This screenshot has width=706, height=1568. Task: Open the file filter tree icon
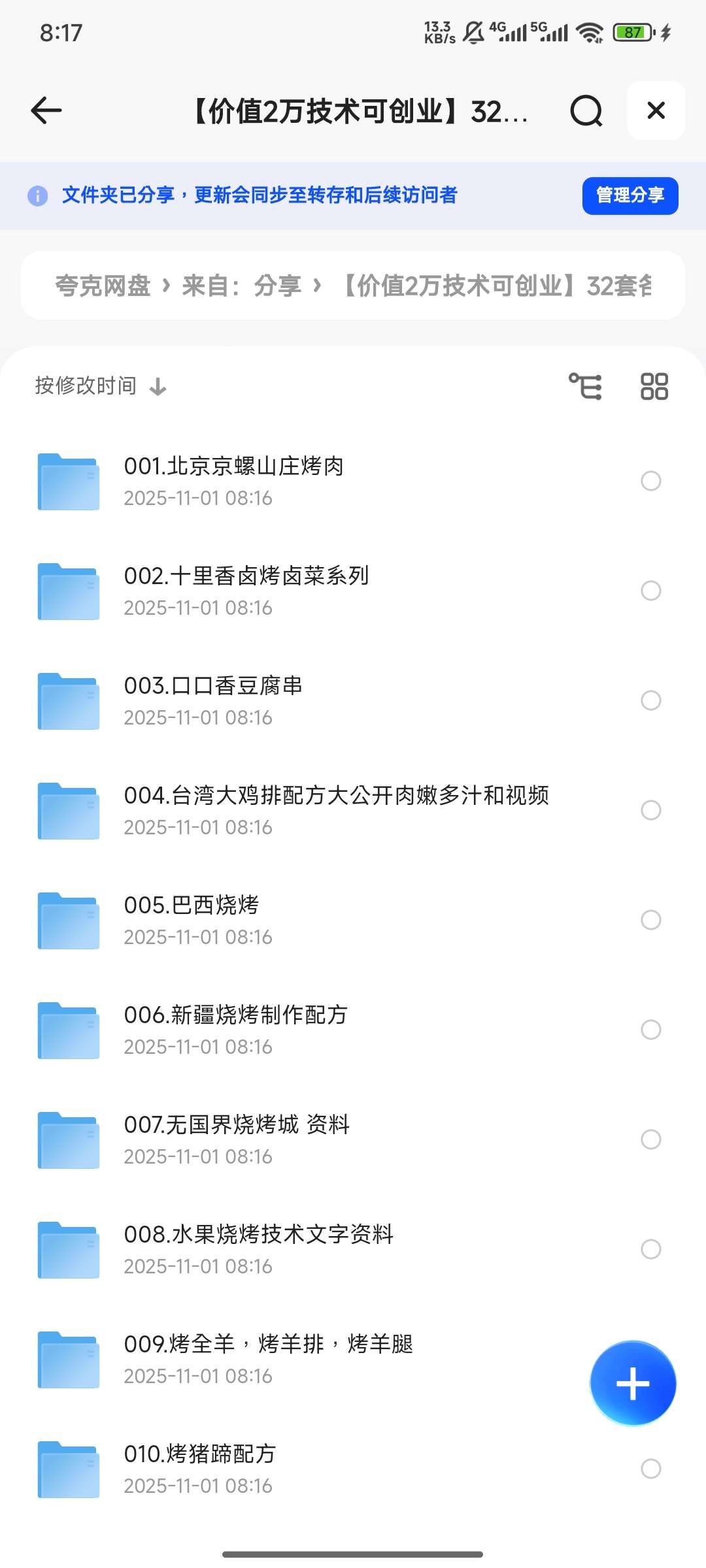[586, 386]
